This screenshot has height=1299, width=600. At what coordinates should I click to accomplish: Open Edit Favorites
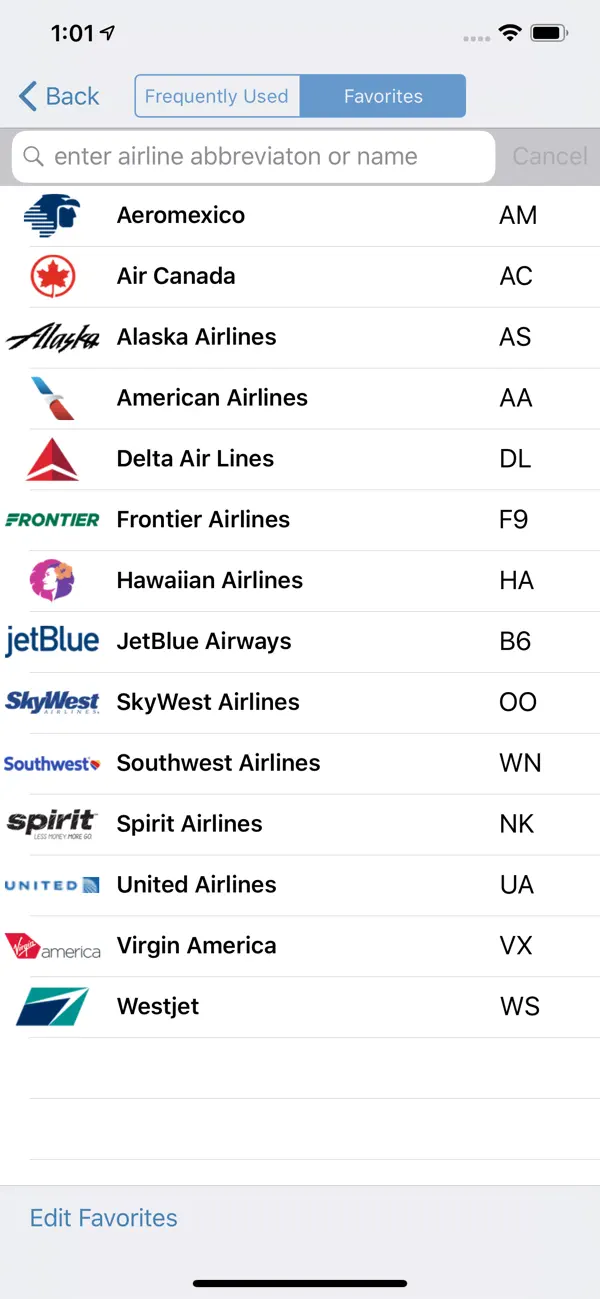104,1218
